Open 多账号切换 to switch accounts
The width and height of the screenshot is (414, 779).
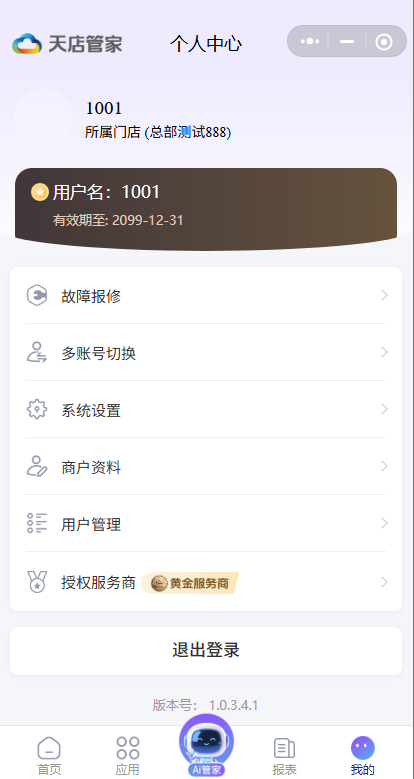click(x=206, y=353)
